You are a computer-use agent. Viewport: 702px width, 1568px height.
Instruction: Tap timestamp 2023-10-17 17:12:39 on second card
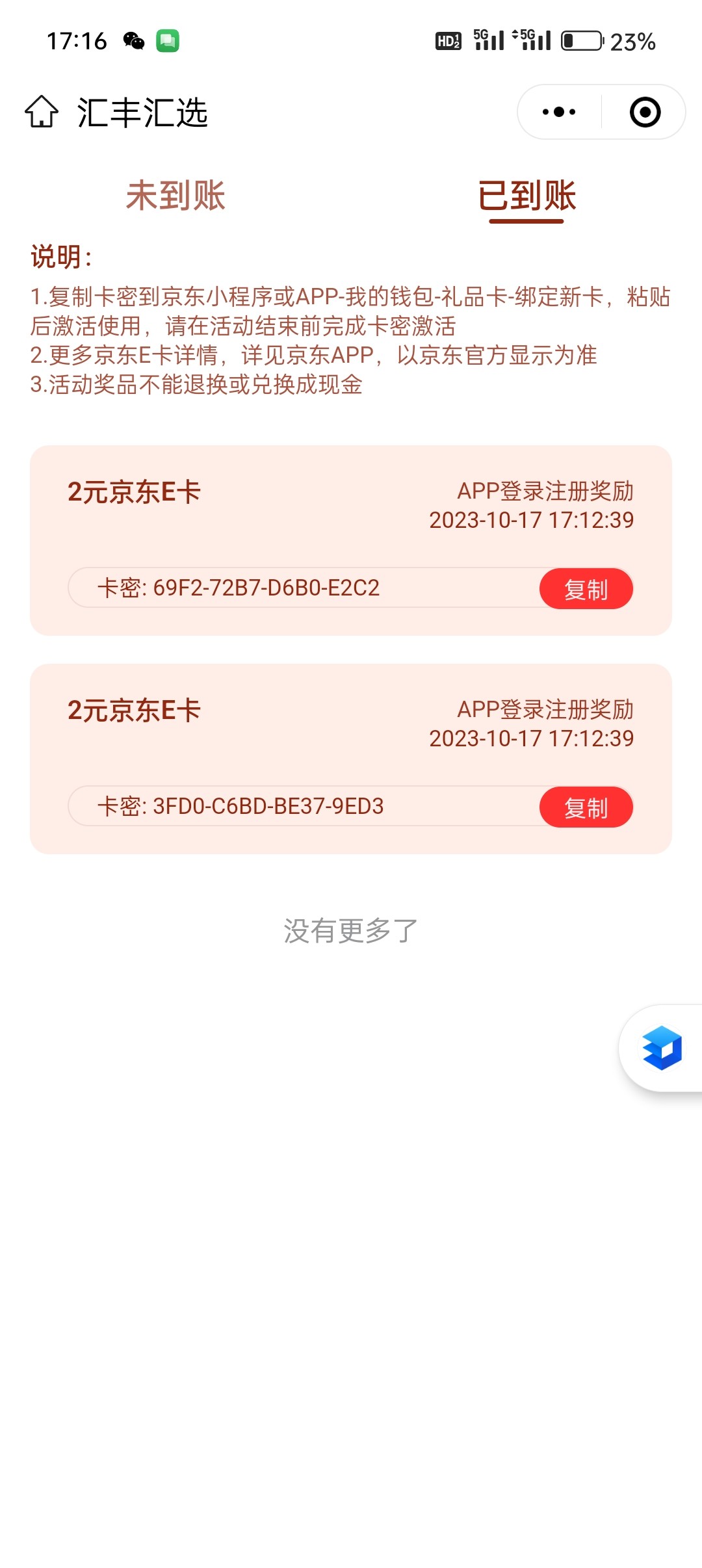pos(533,738)
